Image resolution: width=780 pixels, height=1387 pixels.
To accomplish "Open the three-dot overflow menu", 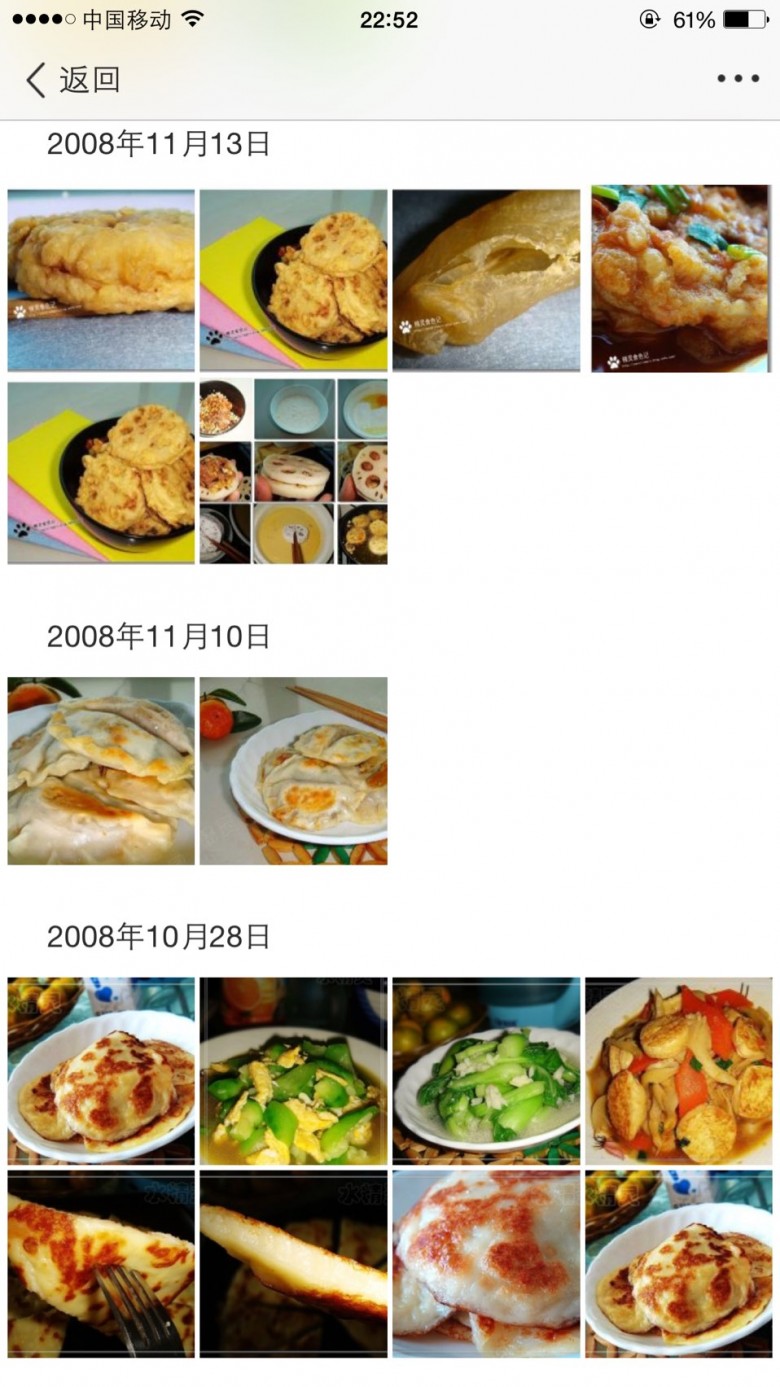I will [738, 79].
